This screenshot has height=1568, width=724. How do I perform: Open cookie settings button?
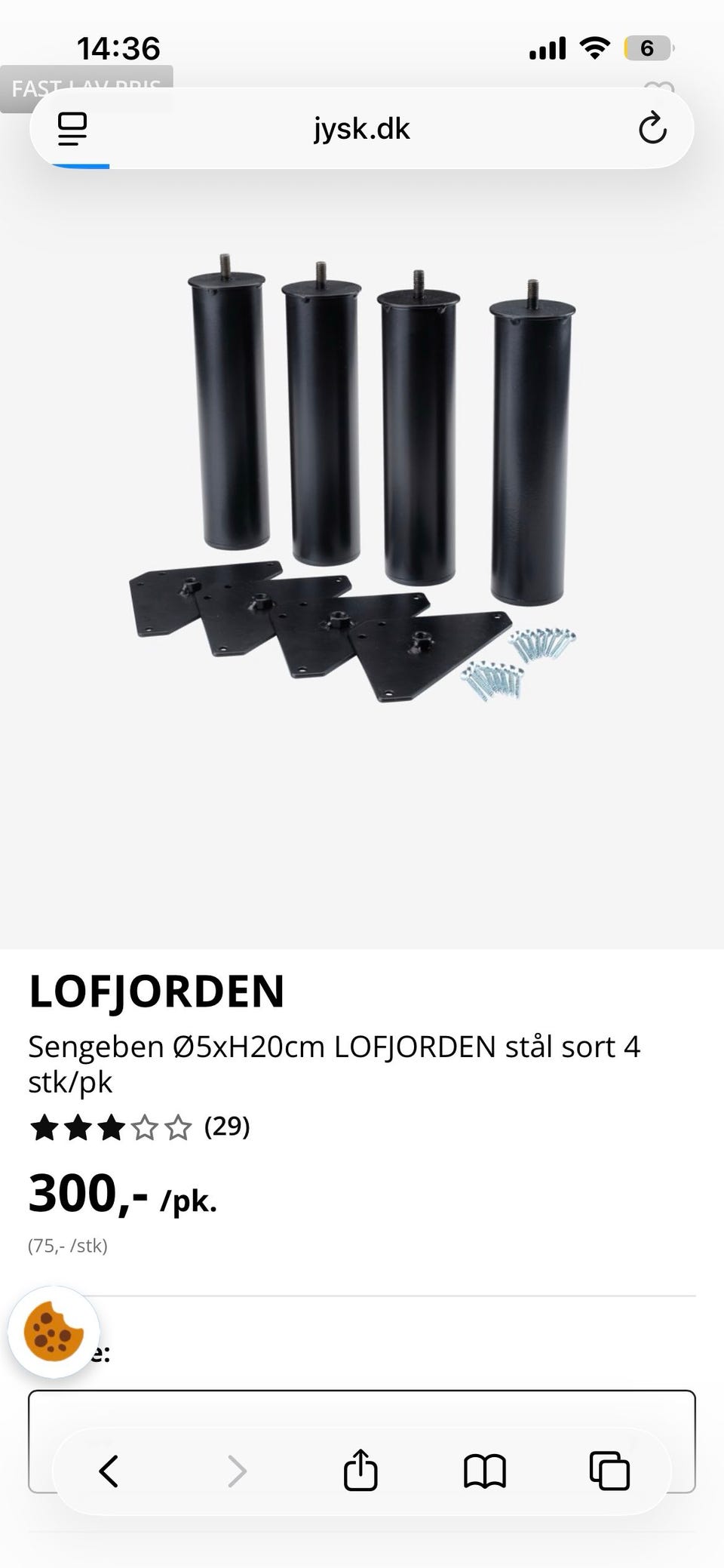tap(54, 1332)
